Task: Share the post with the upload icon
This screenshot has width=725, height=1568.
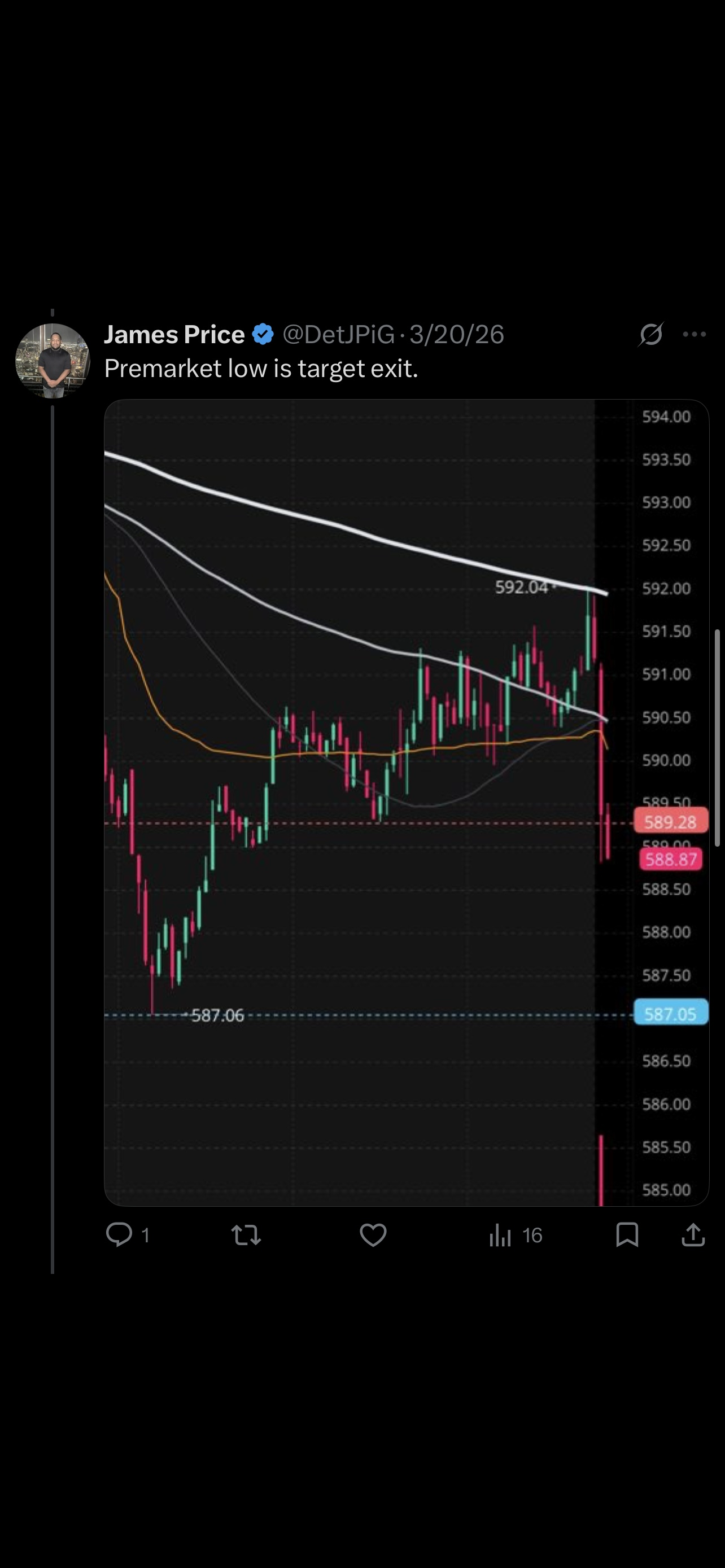Action: 693,1235
